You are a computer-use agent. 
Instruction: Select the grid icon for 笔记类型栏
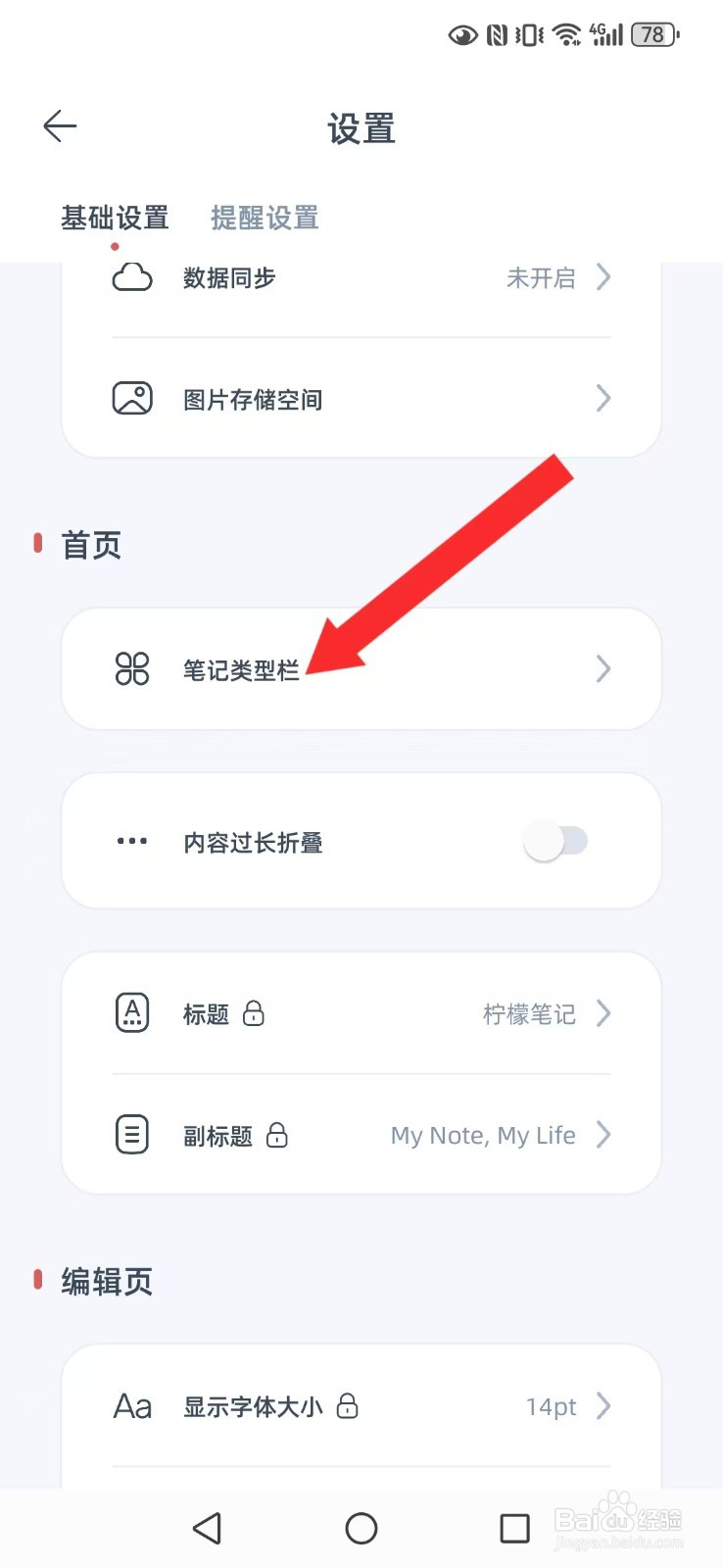pyautogui.click(x=132, y=669)
